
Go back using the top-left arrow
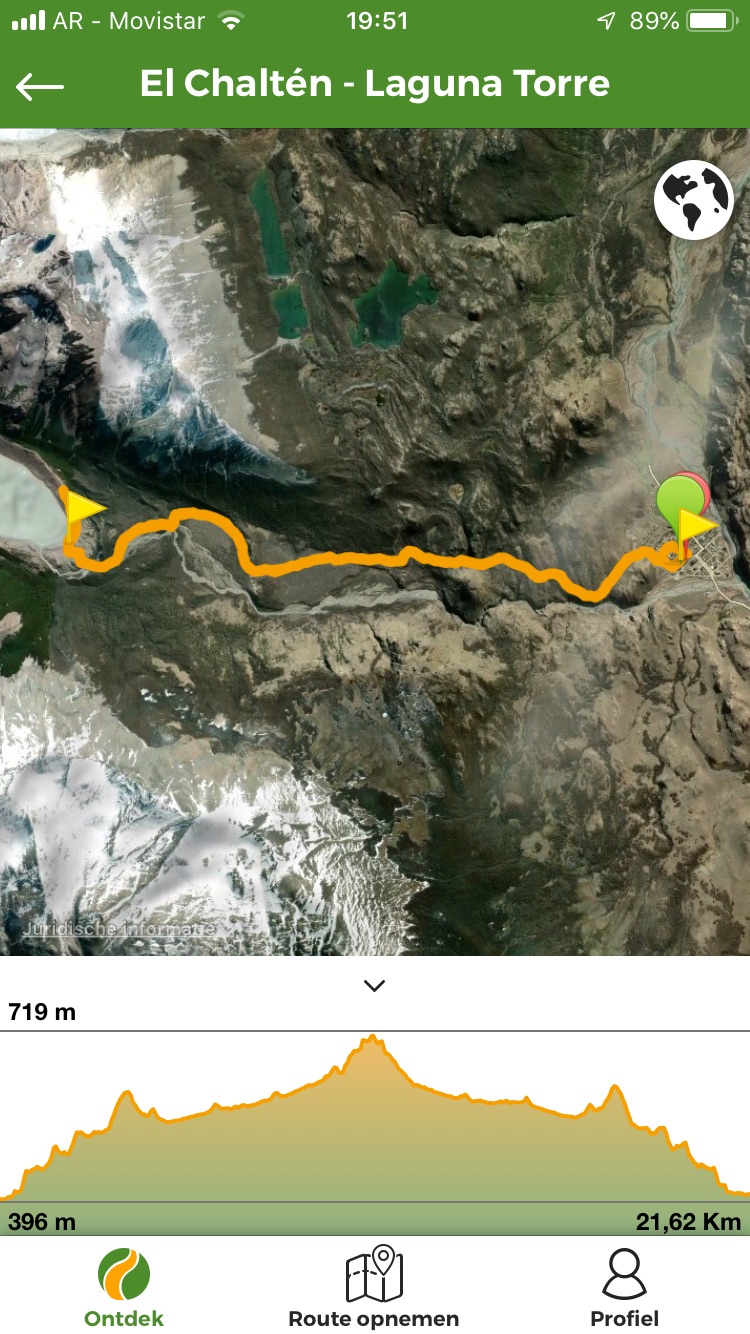(x=40, y=87)
